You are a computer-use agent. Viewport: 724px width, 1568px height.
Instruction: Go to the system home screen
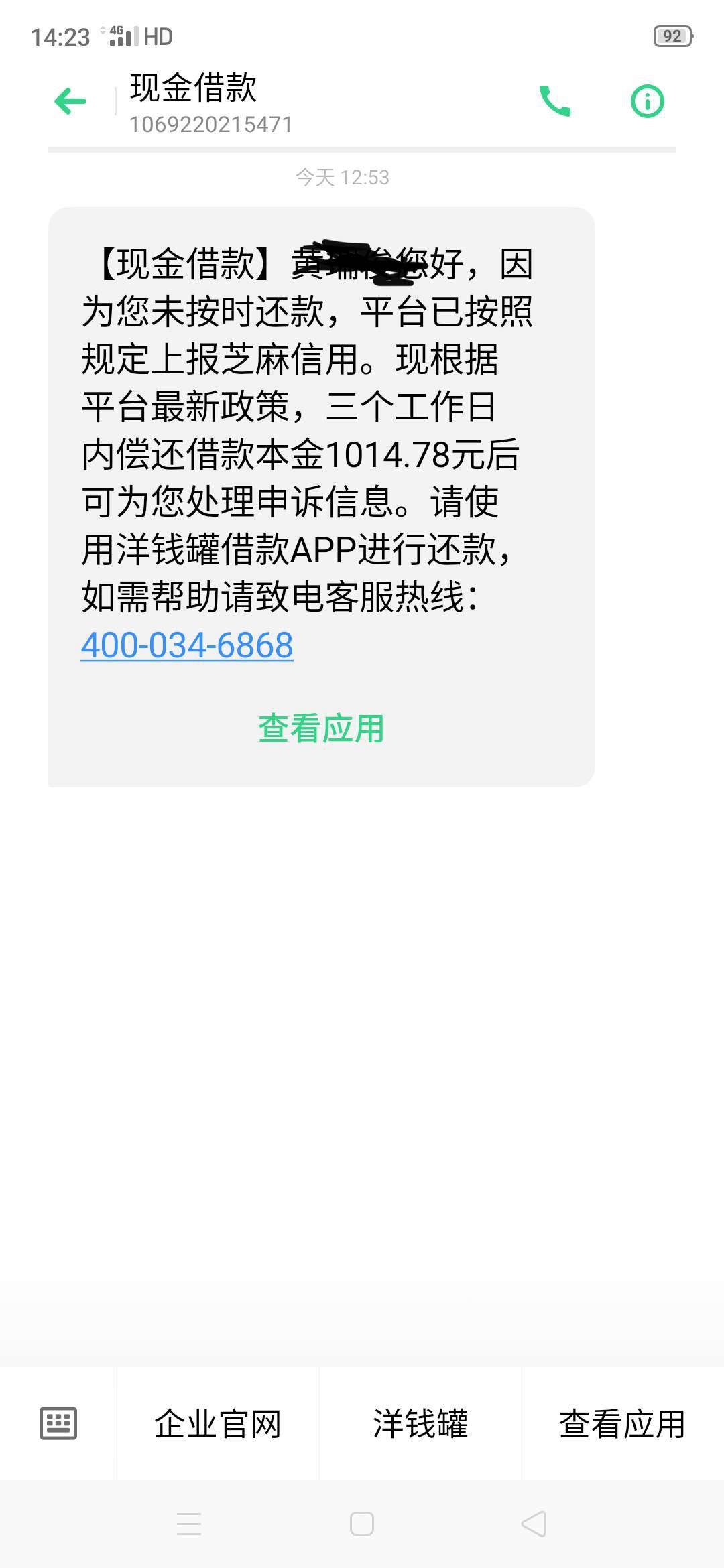coord(362,1524)
